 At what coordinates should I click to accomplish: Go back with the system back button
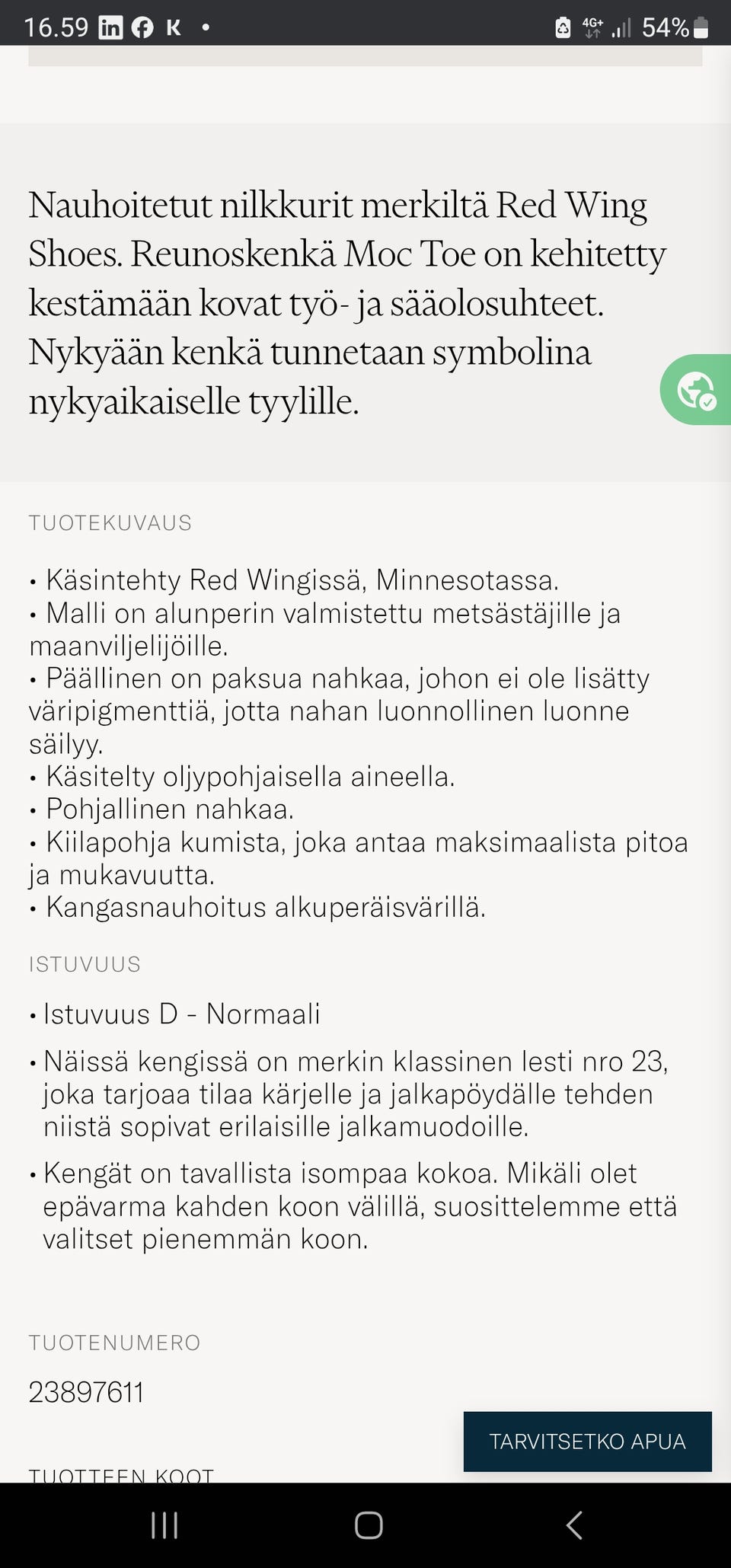click(574, 1525)
